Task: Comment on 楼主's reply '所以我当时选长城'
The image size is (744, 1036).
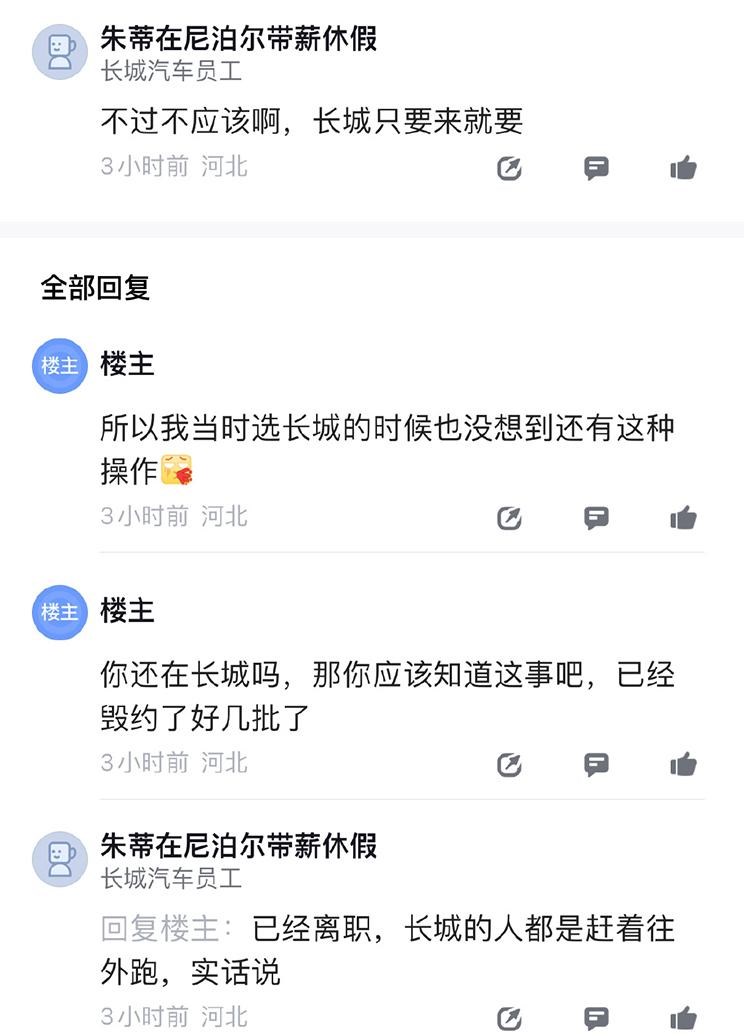Action: [596, 517]
